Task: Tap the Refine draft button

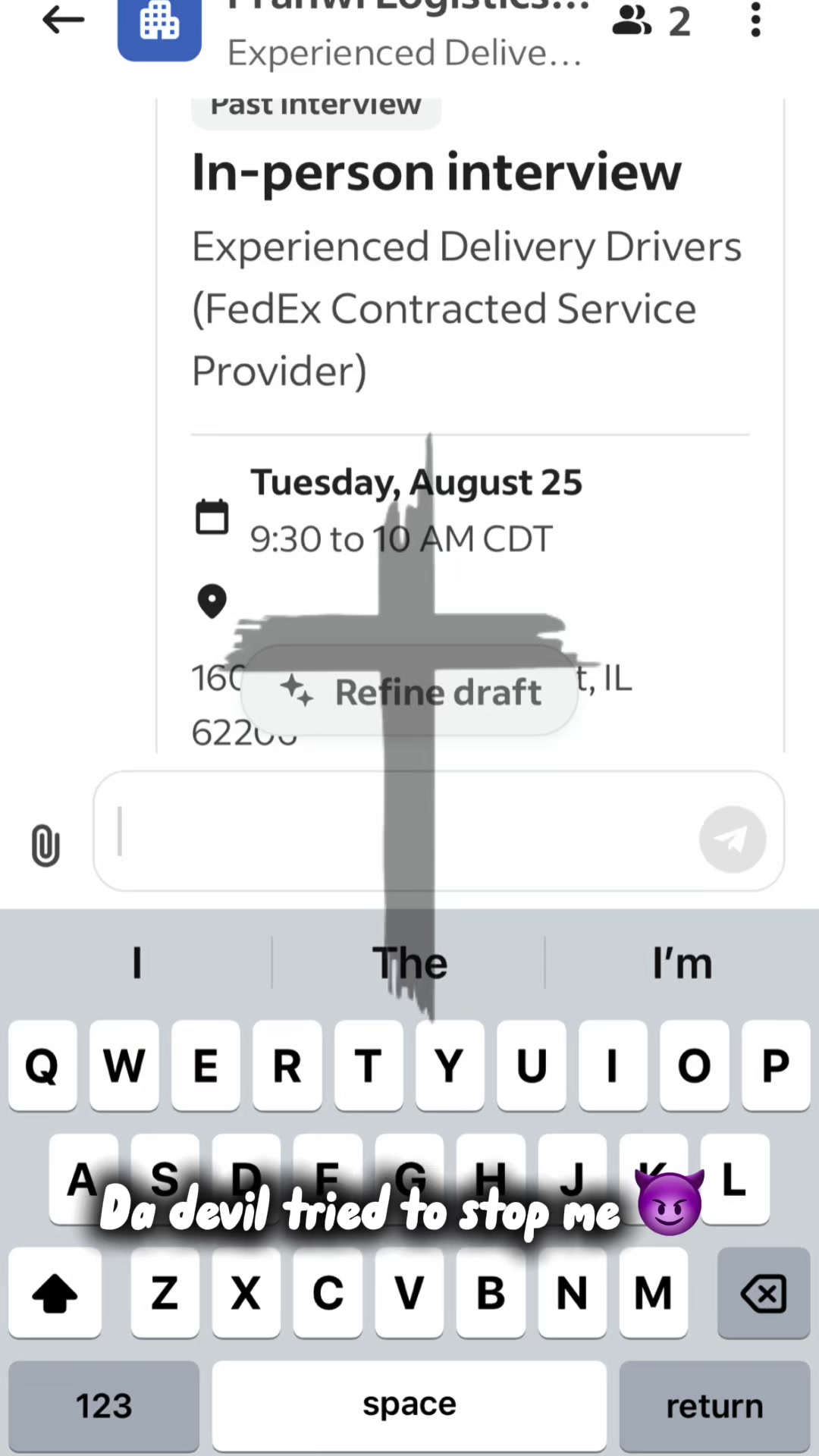Action: tap(409, 691)
